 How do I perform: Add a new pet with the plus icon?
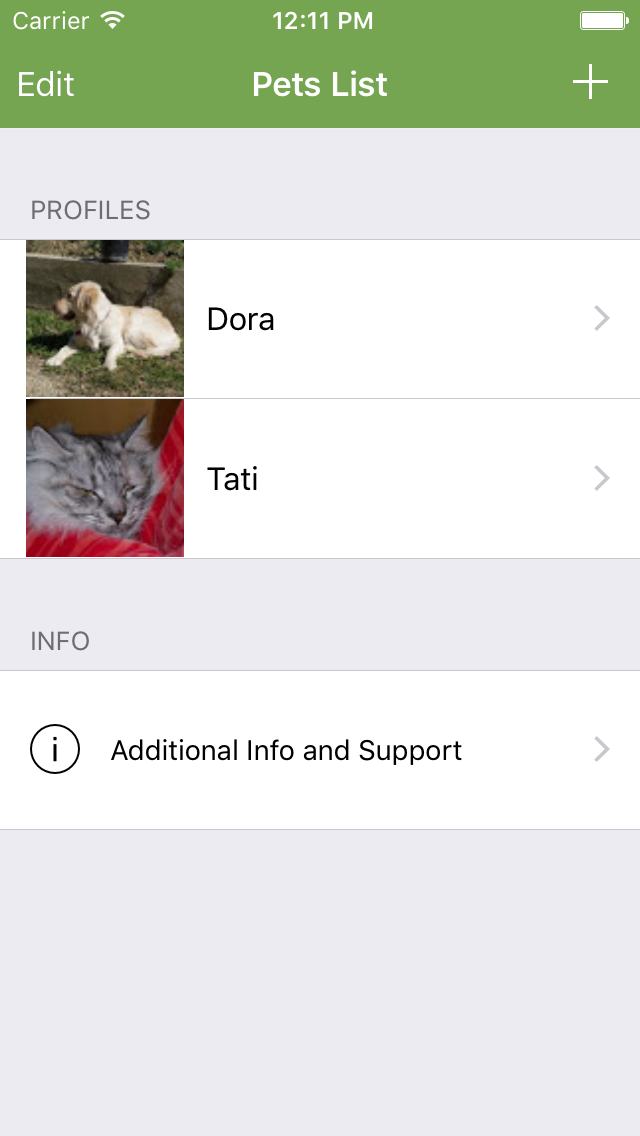pyautogui.click(x=590, y=83)
